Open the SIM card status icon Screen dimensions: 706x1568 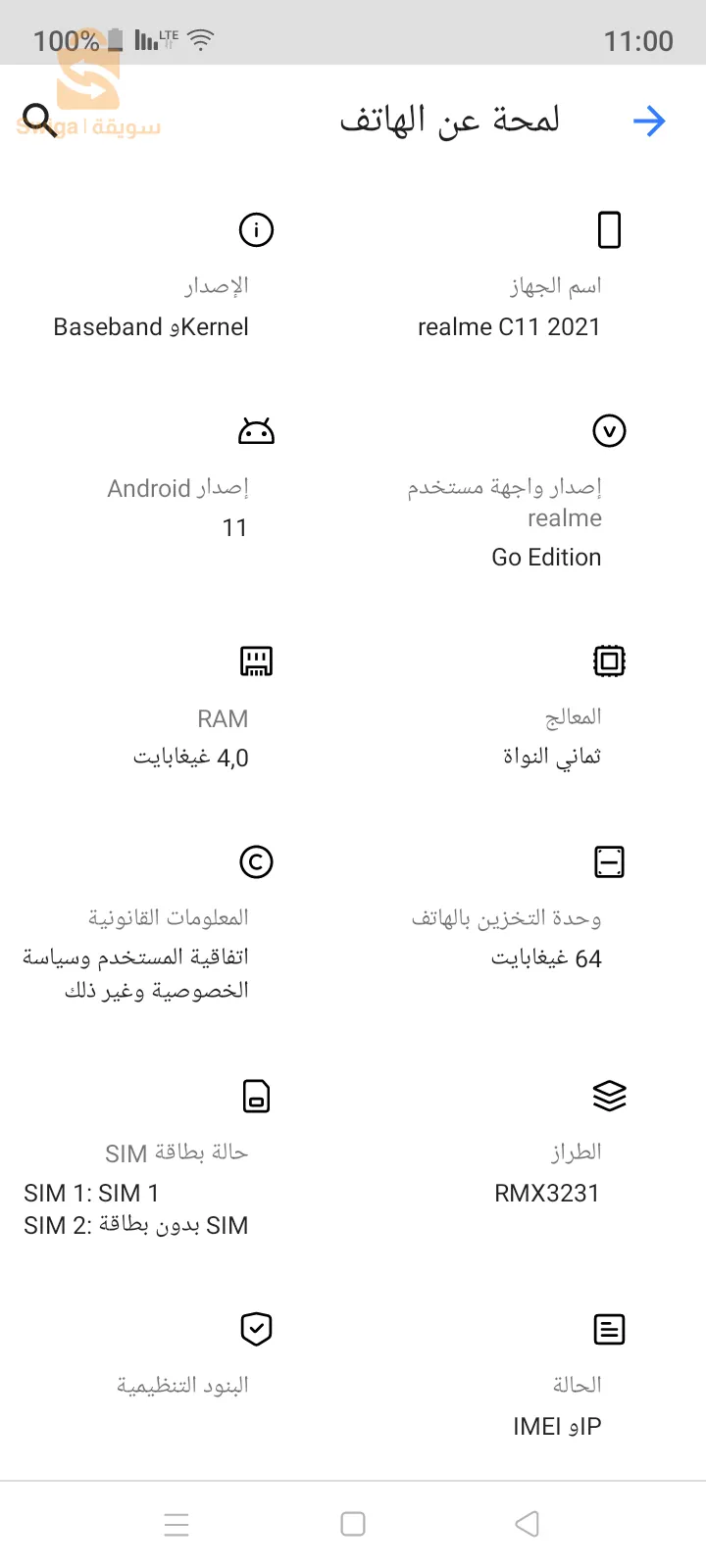click(x=256, y=1096)
